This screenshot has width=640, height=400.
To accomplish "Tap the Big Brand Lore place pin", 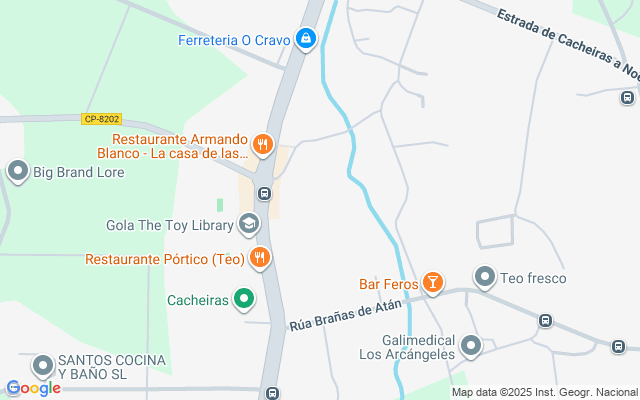I will (x=17, y=171).
